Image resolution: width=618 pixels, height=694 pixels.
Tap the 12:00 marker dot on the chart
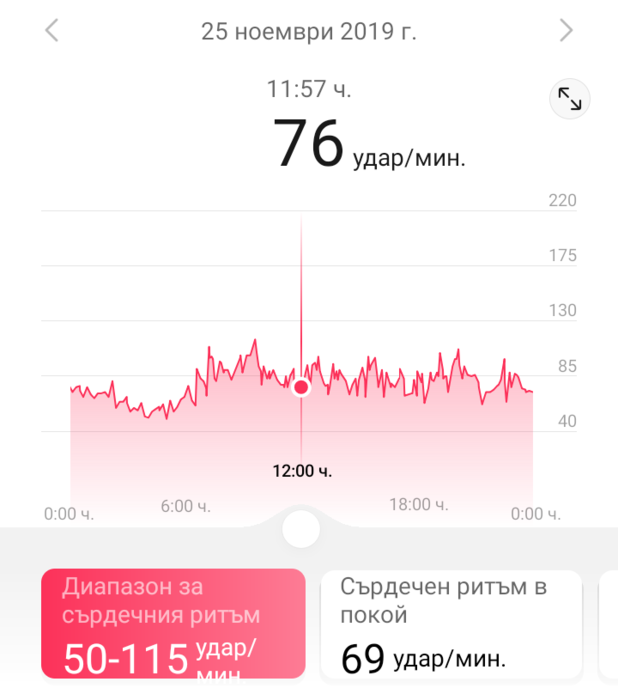[301, 387]
